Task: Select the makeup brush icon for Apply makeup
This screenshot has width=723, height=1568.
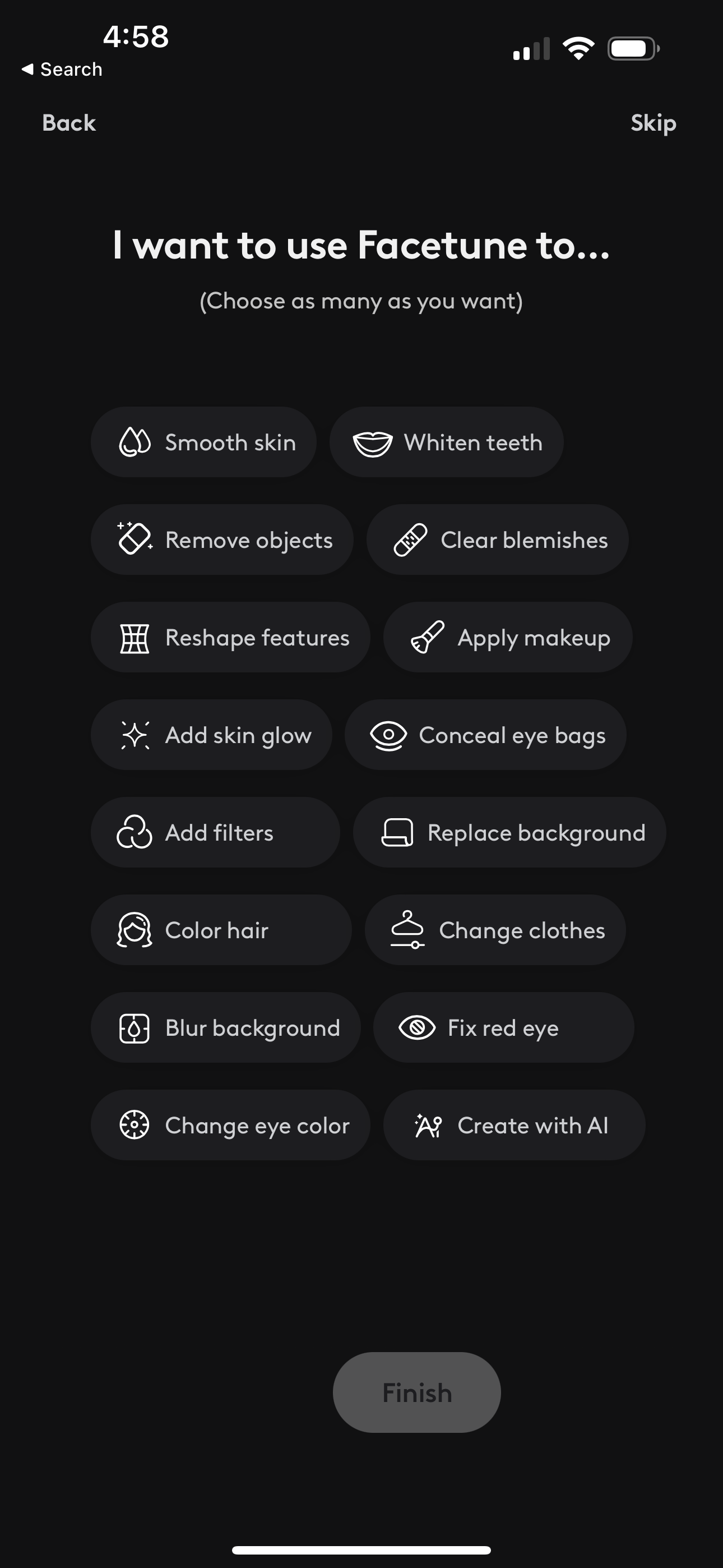Action: point(428,637)
